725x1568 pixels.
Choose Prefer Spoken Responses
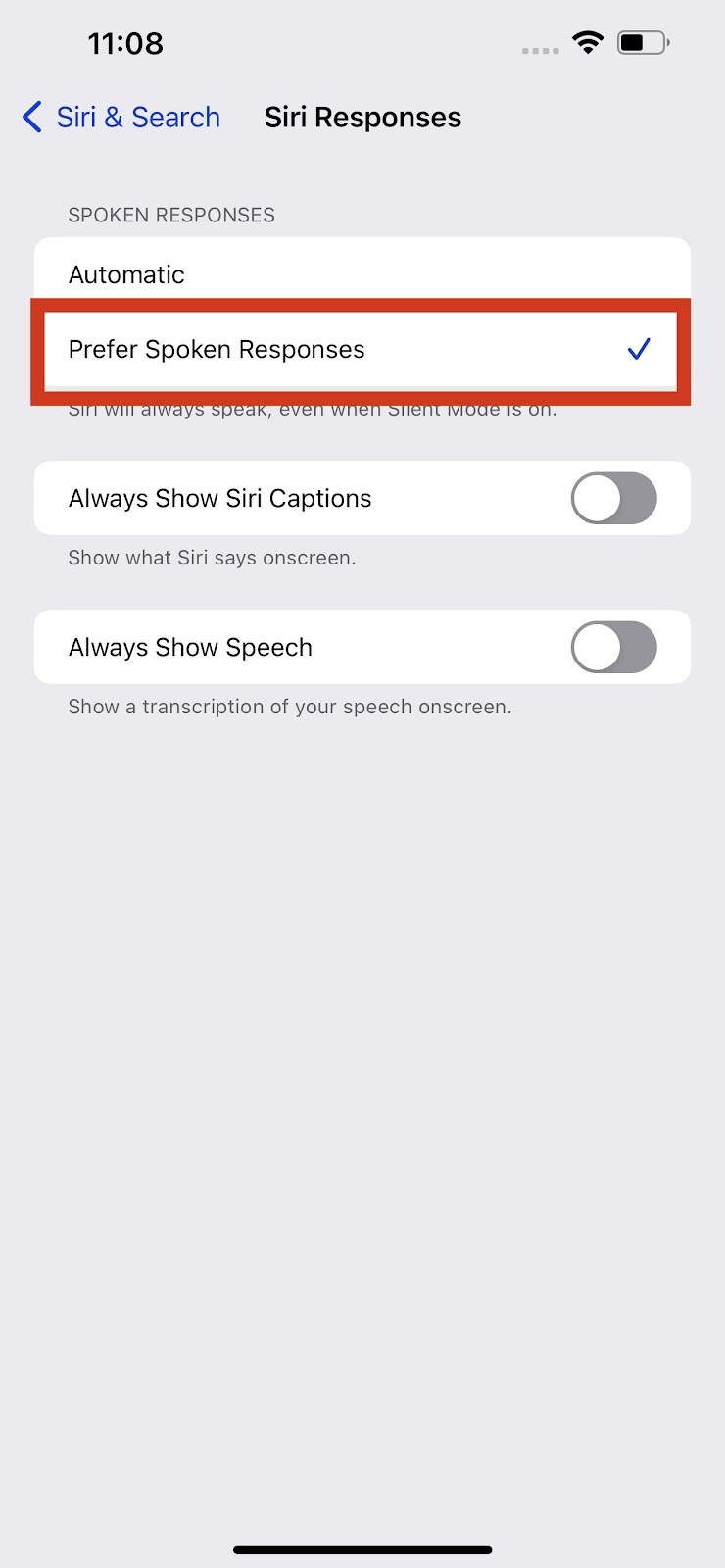361,350
